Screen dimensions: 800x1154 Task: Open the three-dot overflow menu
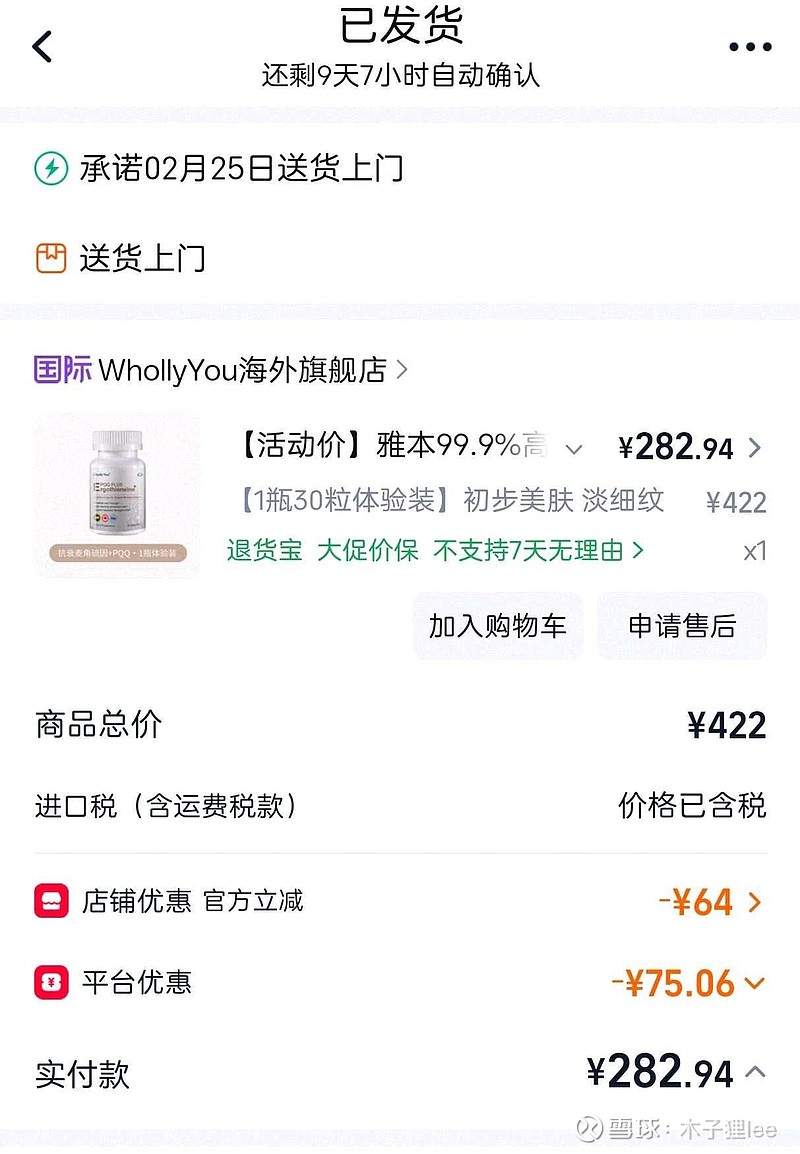pyautogui.click(x=750, y=47)
